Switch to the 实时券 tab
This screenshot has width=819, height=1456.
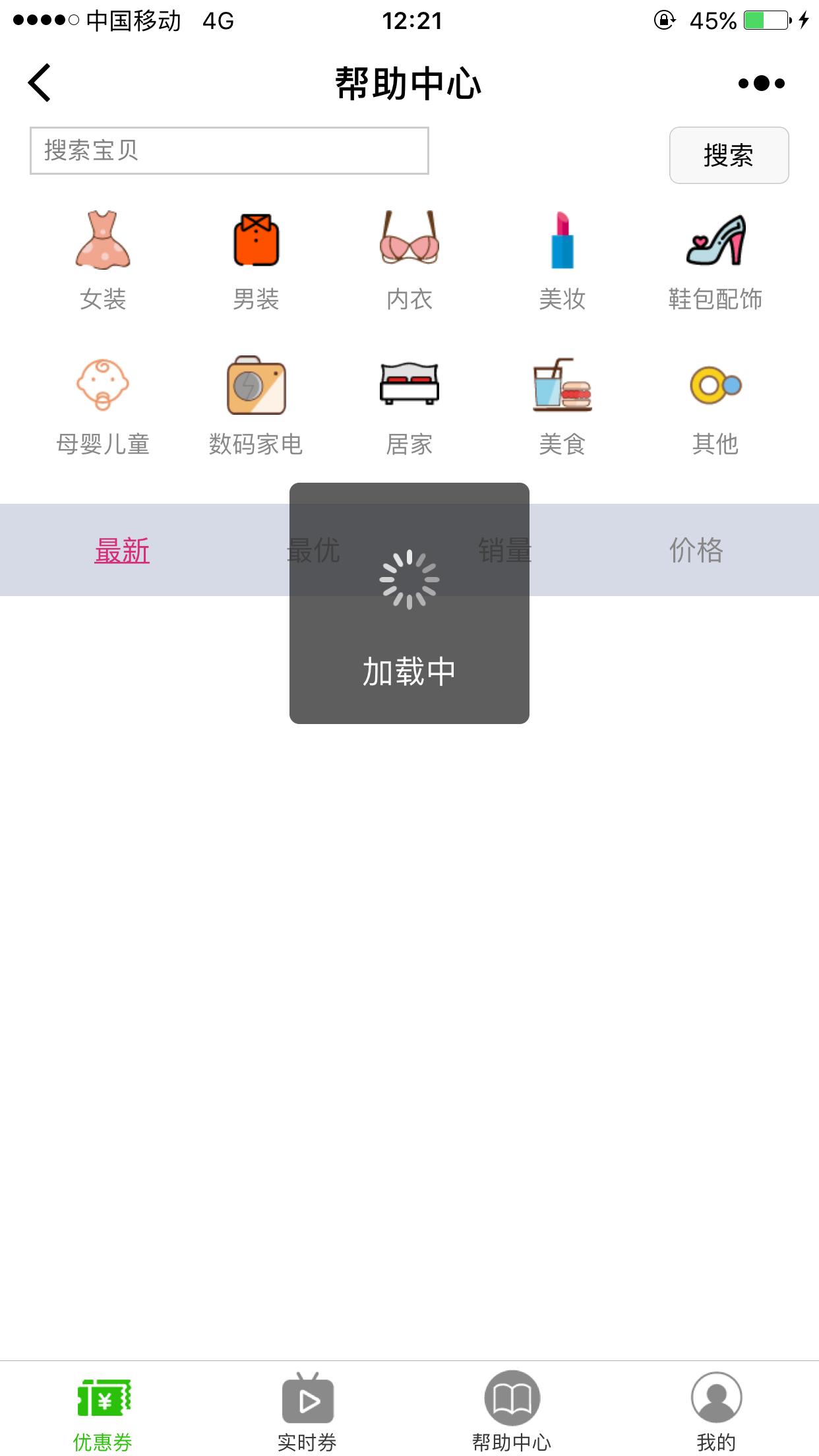(307, 1411)
